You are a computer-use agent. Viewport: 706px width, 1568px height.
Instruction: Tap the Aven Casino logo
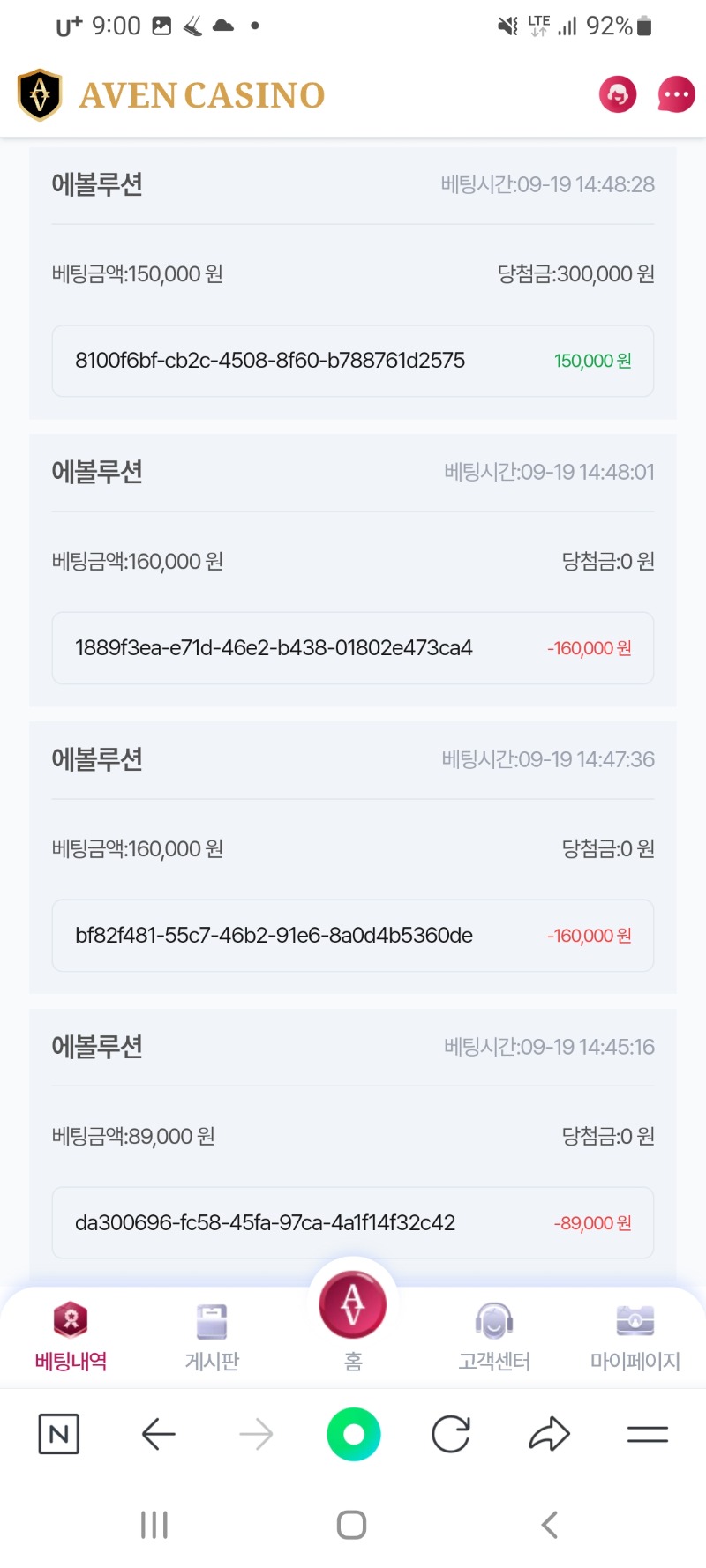171,94
